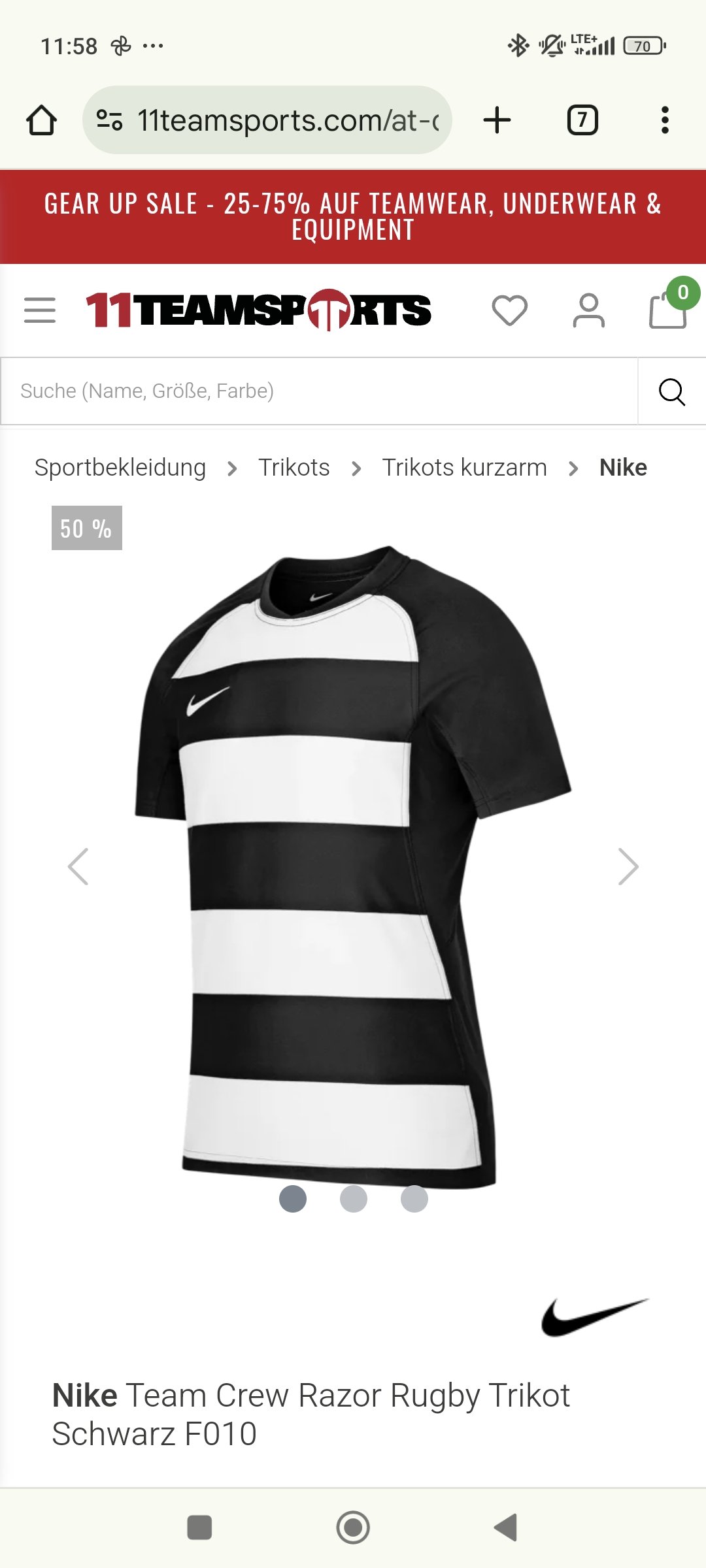
Task: Go to Trikots kurzarm breadcrumb
Action: click(465, 468)
